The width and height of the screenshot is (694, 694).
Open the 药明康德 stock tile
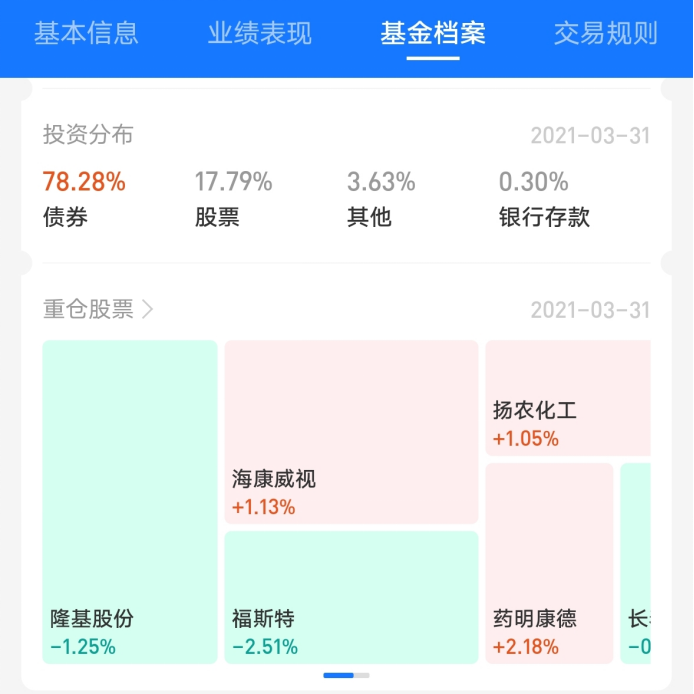pyautogui.click(x=549, y=562)
